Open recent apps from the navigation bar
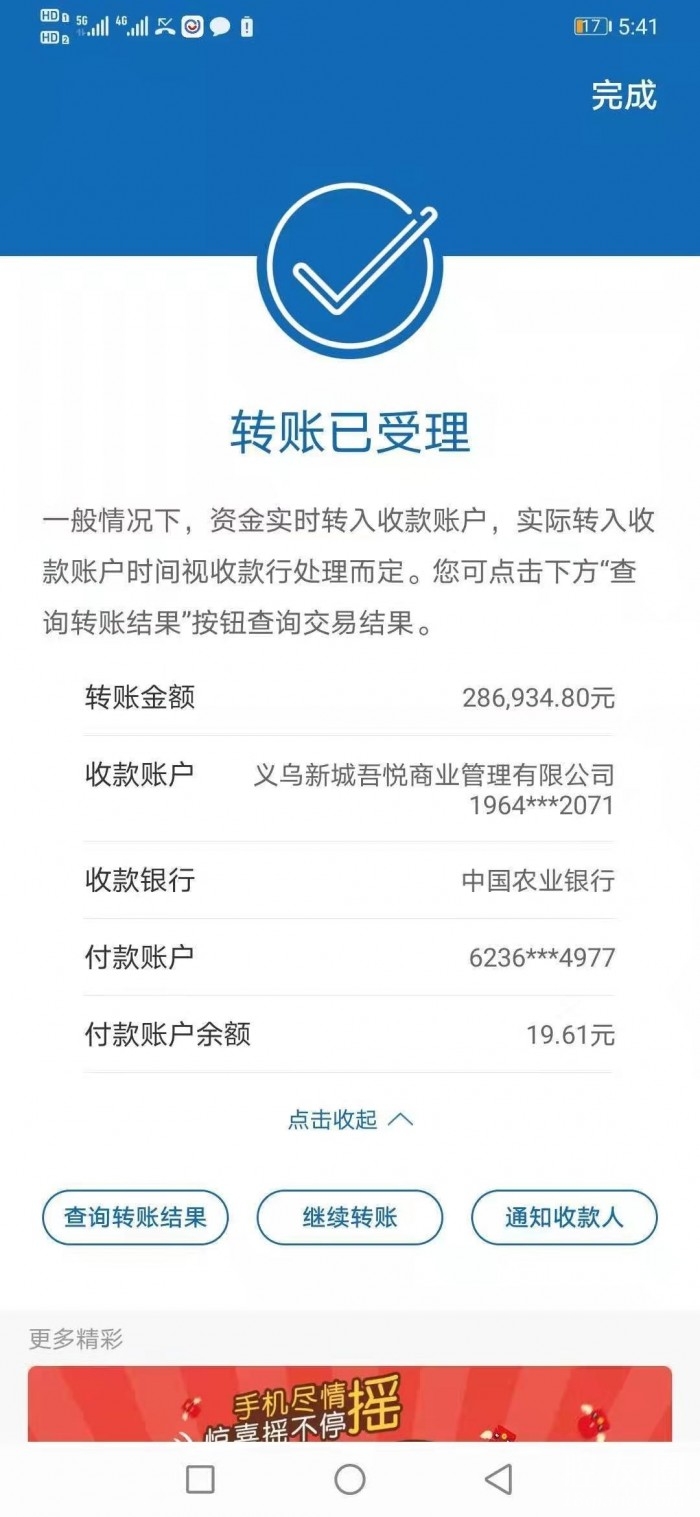700x1517 pixels. (x=201, y=1479)
